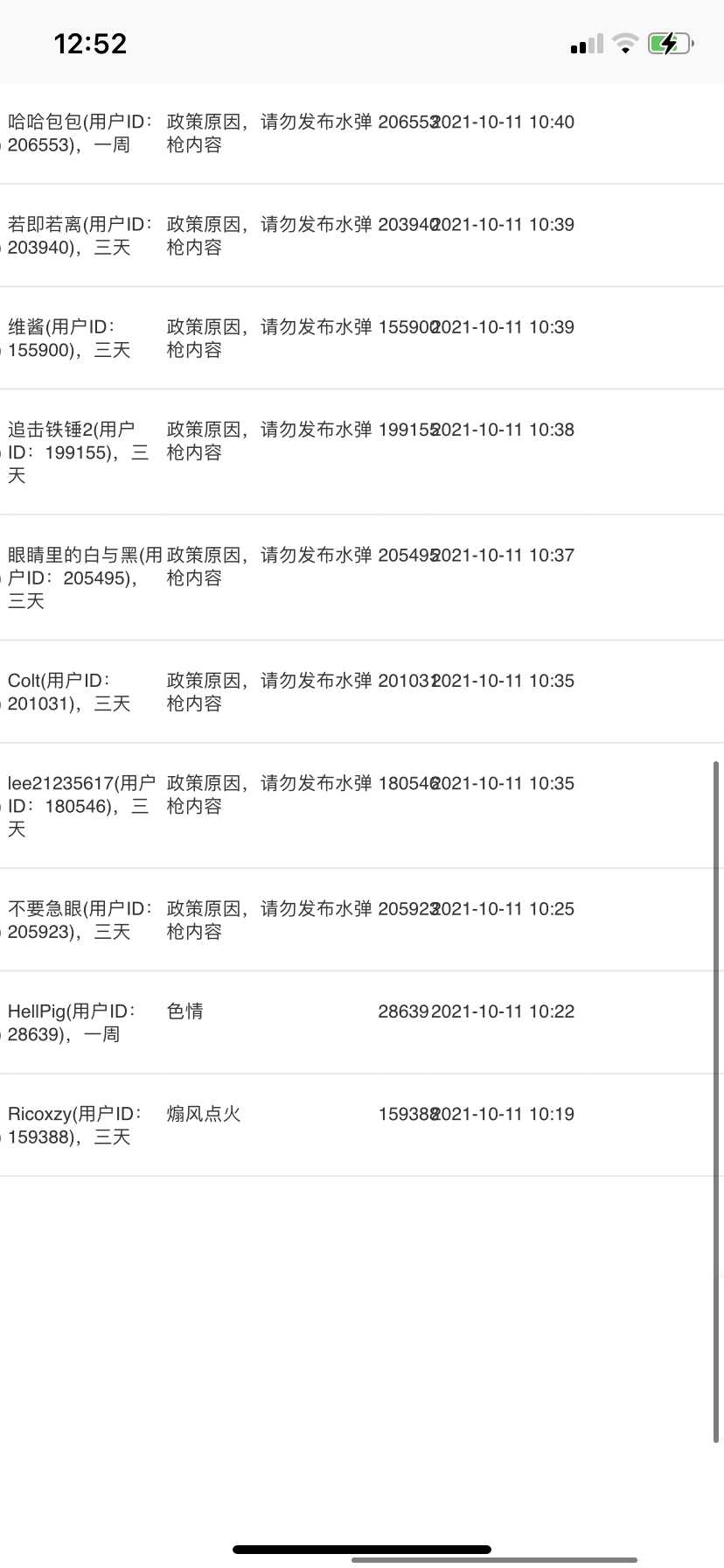Image resolution: width=724 pixels, height=1568 pixels.
Task: Tap the horizontal scroll indicator at the bottom
Action: [494, 1559]
